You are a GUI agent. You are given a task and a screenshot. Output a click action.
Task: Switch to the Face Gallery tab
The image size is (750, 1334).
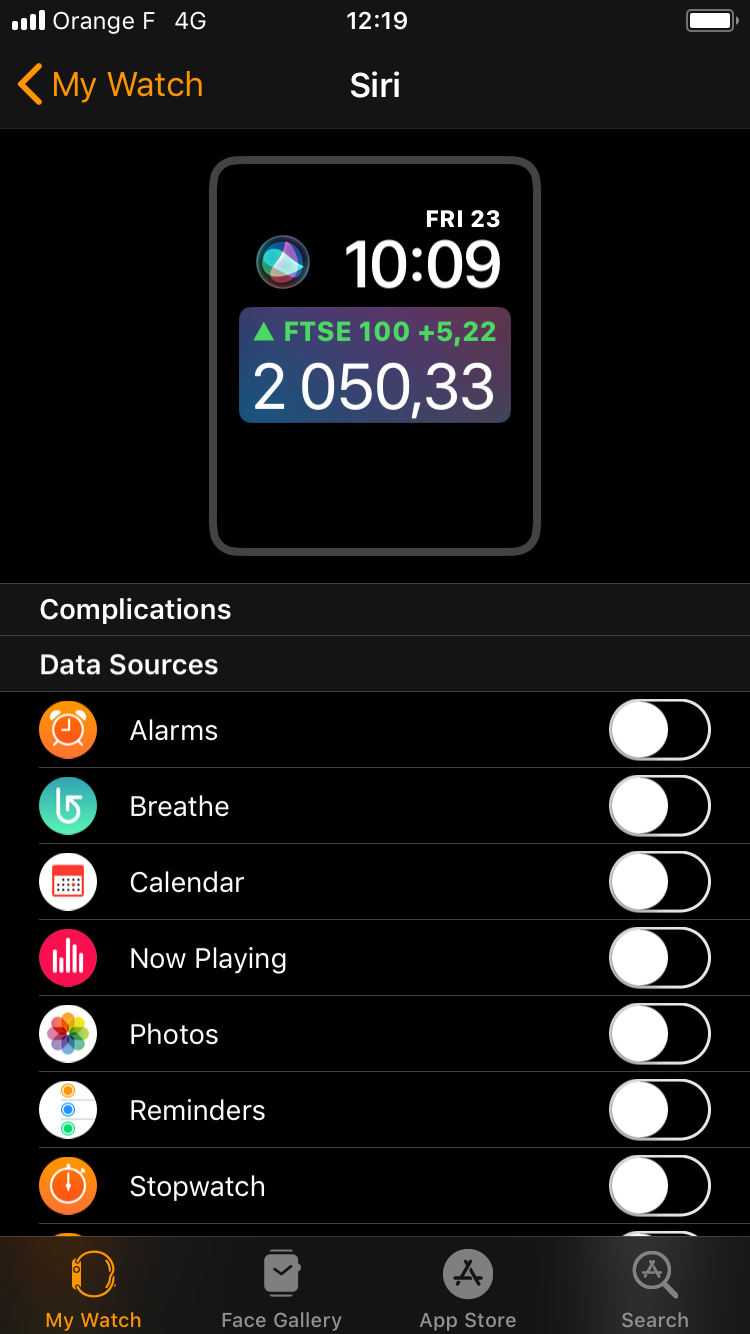[x=281, y=1290]
